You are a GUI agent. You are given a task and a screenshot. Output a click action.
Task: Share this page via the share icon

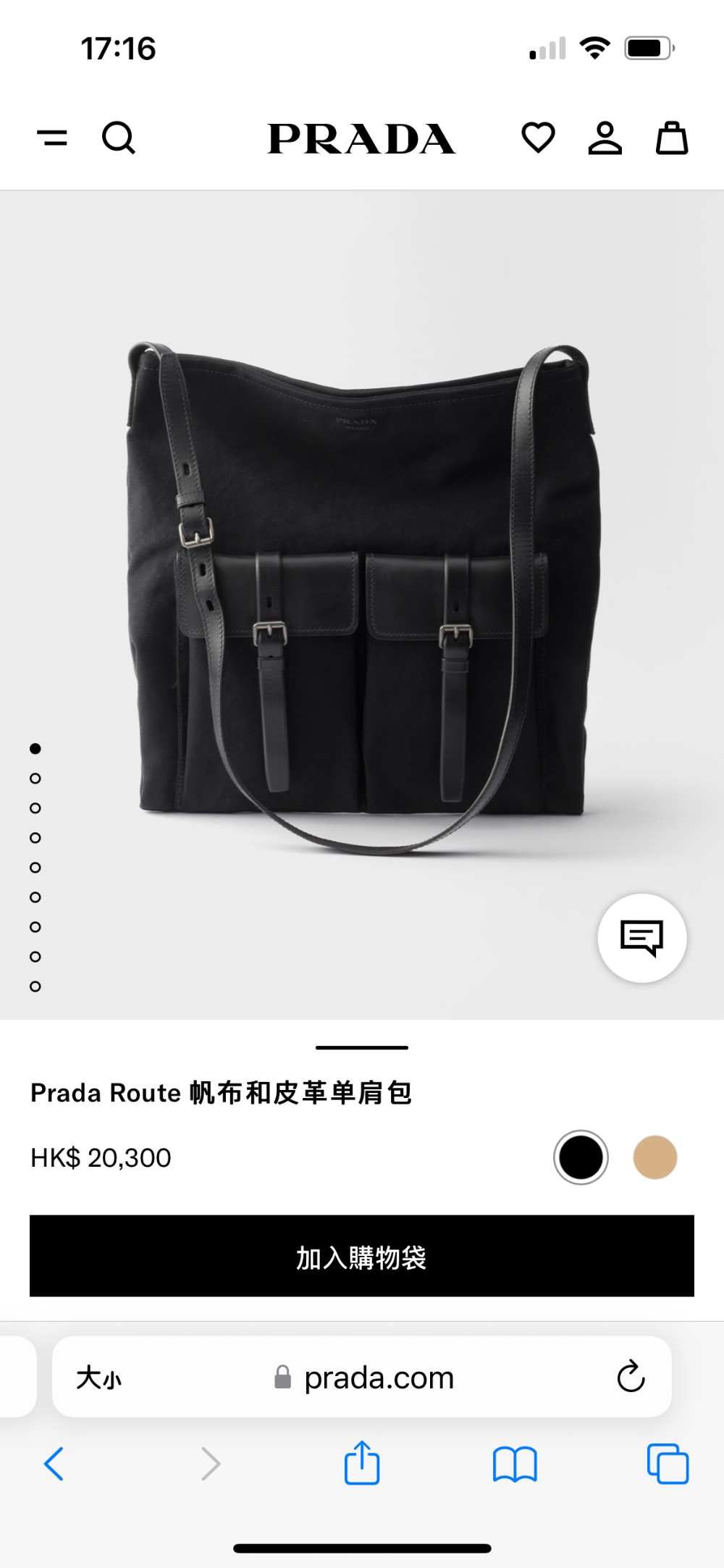tap(362, 1463)
